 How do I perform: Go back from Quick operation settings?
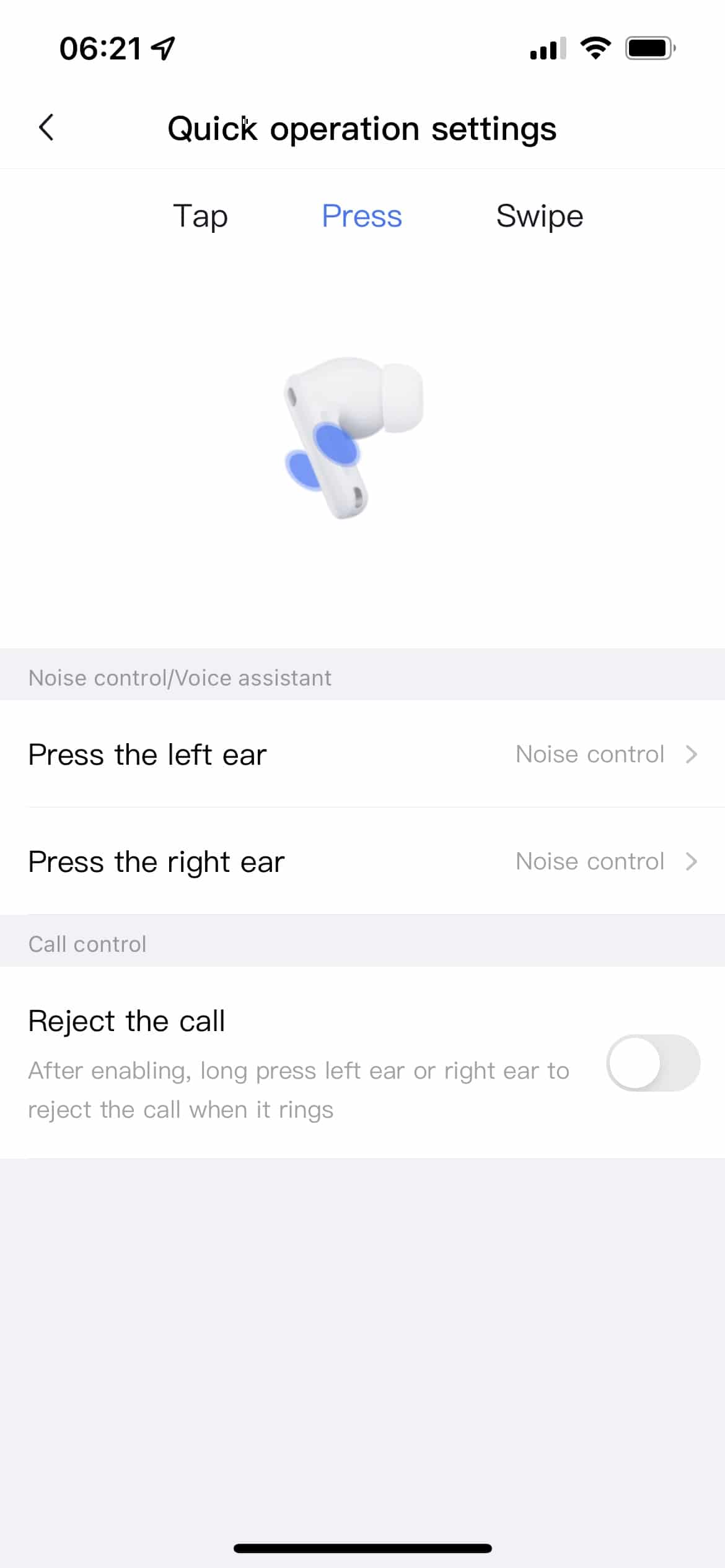point(46,128)
